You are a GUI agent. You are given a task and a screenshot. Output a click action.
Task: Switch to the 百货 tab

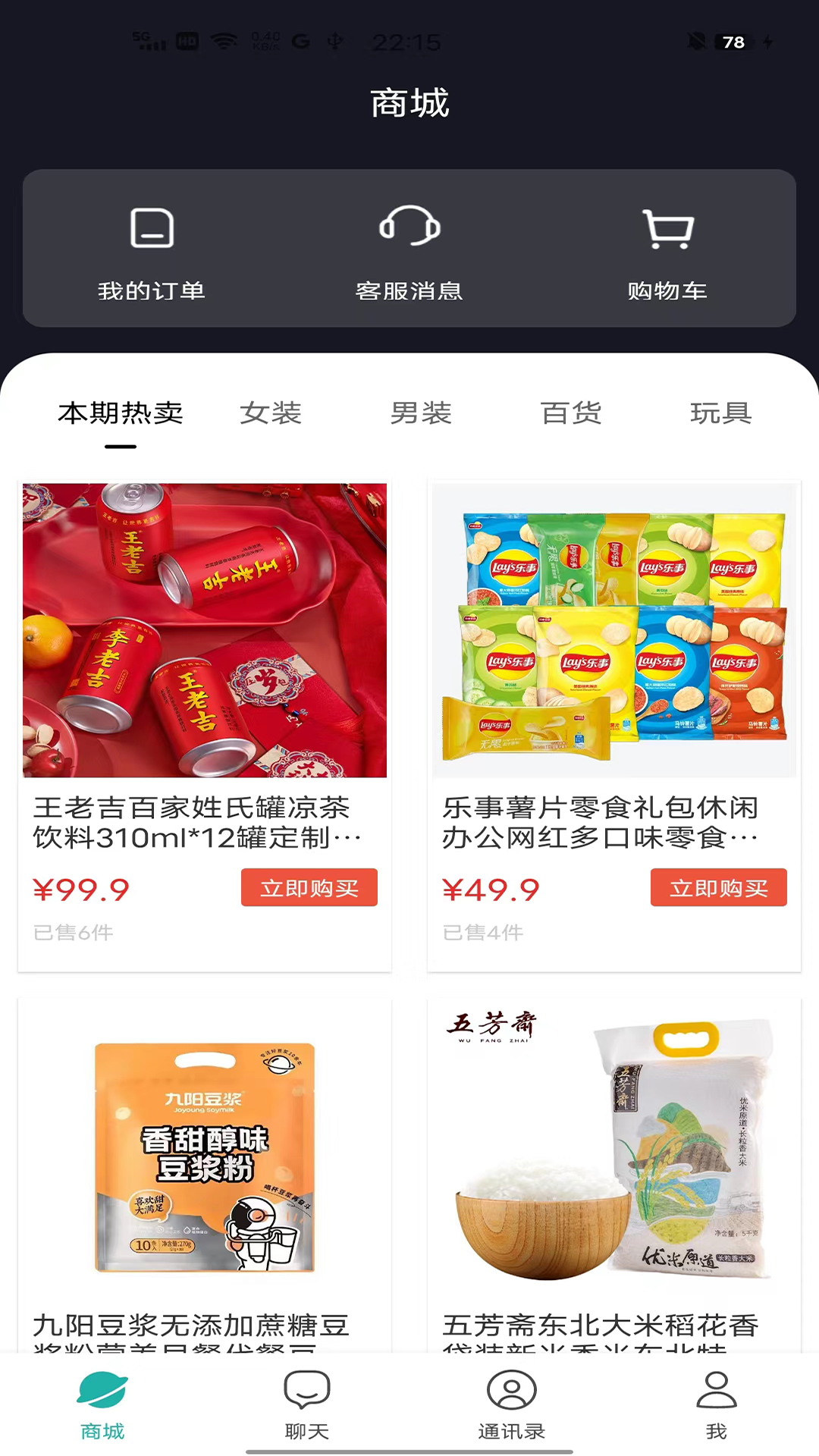tap(571, 413)
